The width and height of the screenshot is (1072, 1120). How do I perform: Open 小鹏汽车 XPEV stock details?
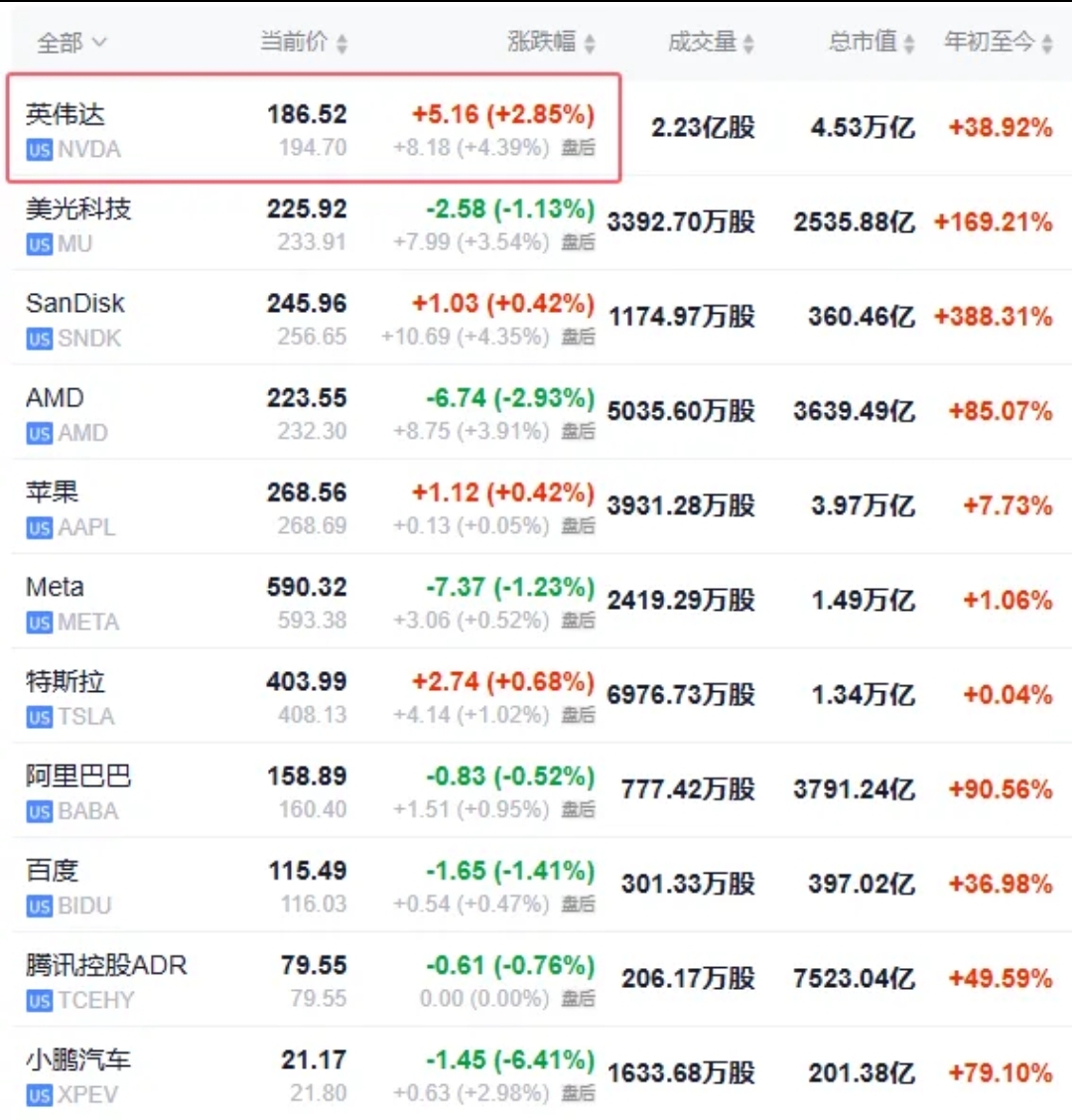point(77,1060)
